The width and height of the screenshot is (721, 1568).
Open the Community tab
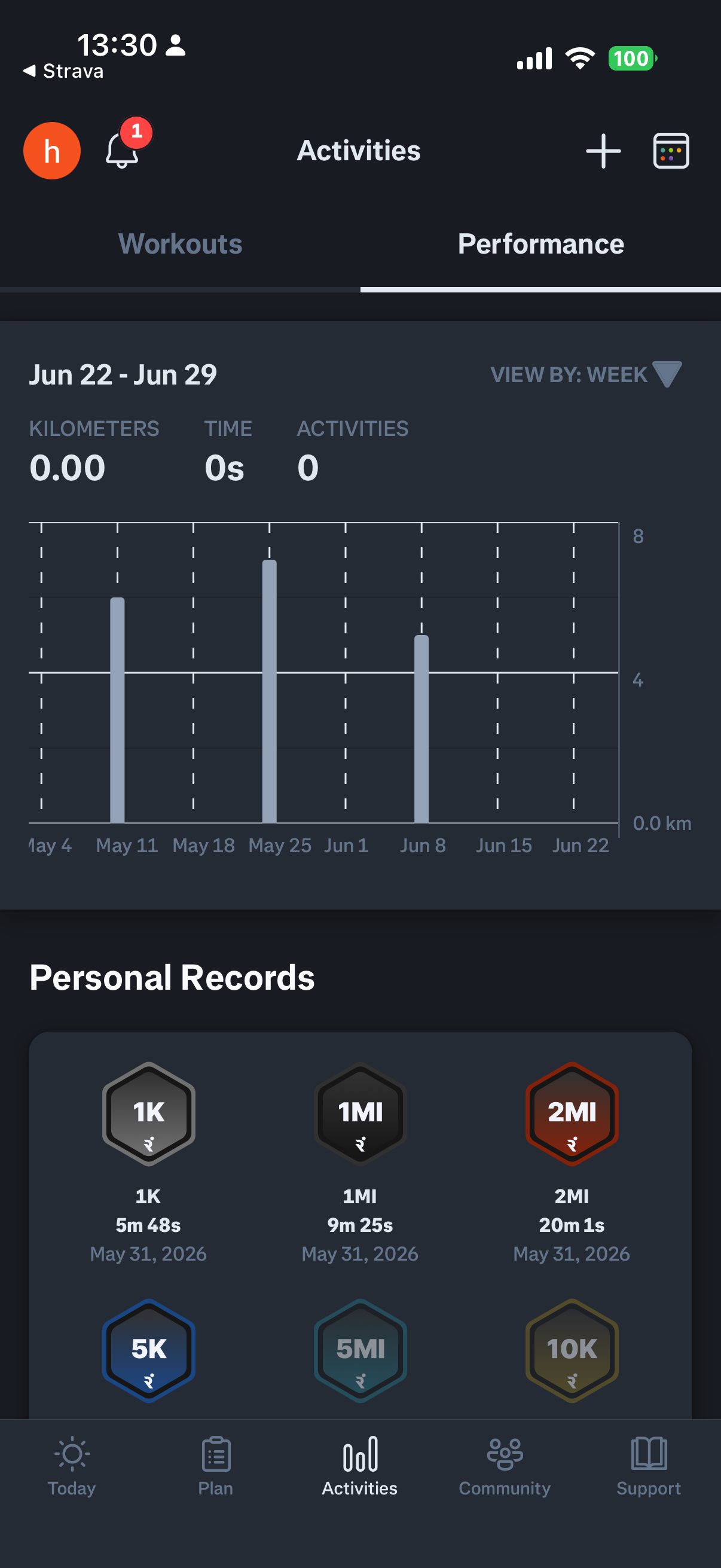pos(505,1466)
